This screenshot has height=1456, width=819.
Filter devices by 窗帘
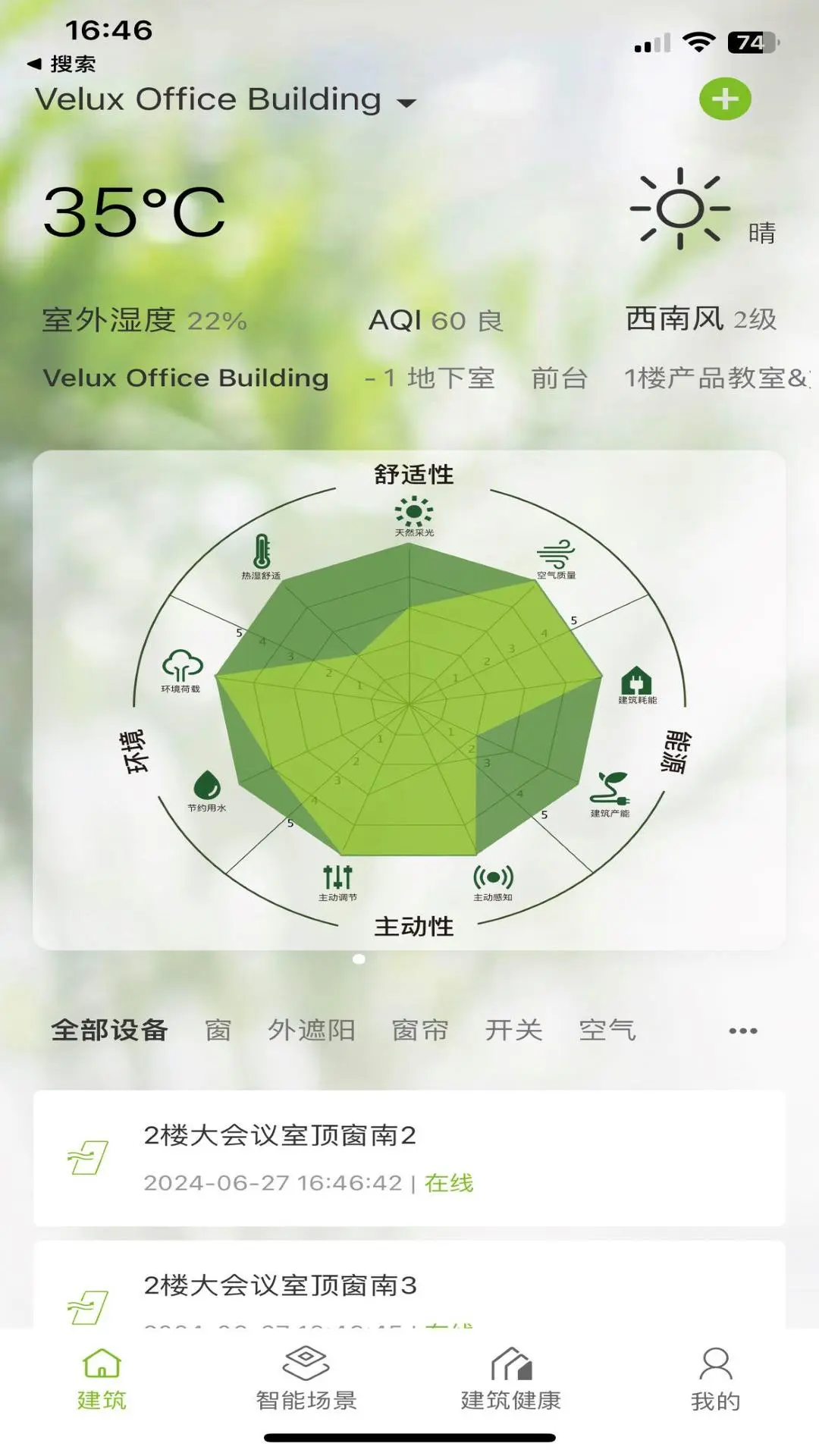coord(420,1030)
